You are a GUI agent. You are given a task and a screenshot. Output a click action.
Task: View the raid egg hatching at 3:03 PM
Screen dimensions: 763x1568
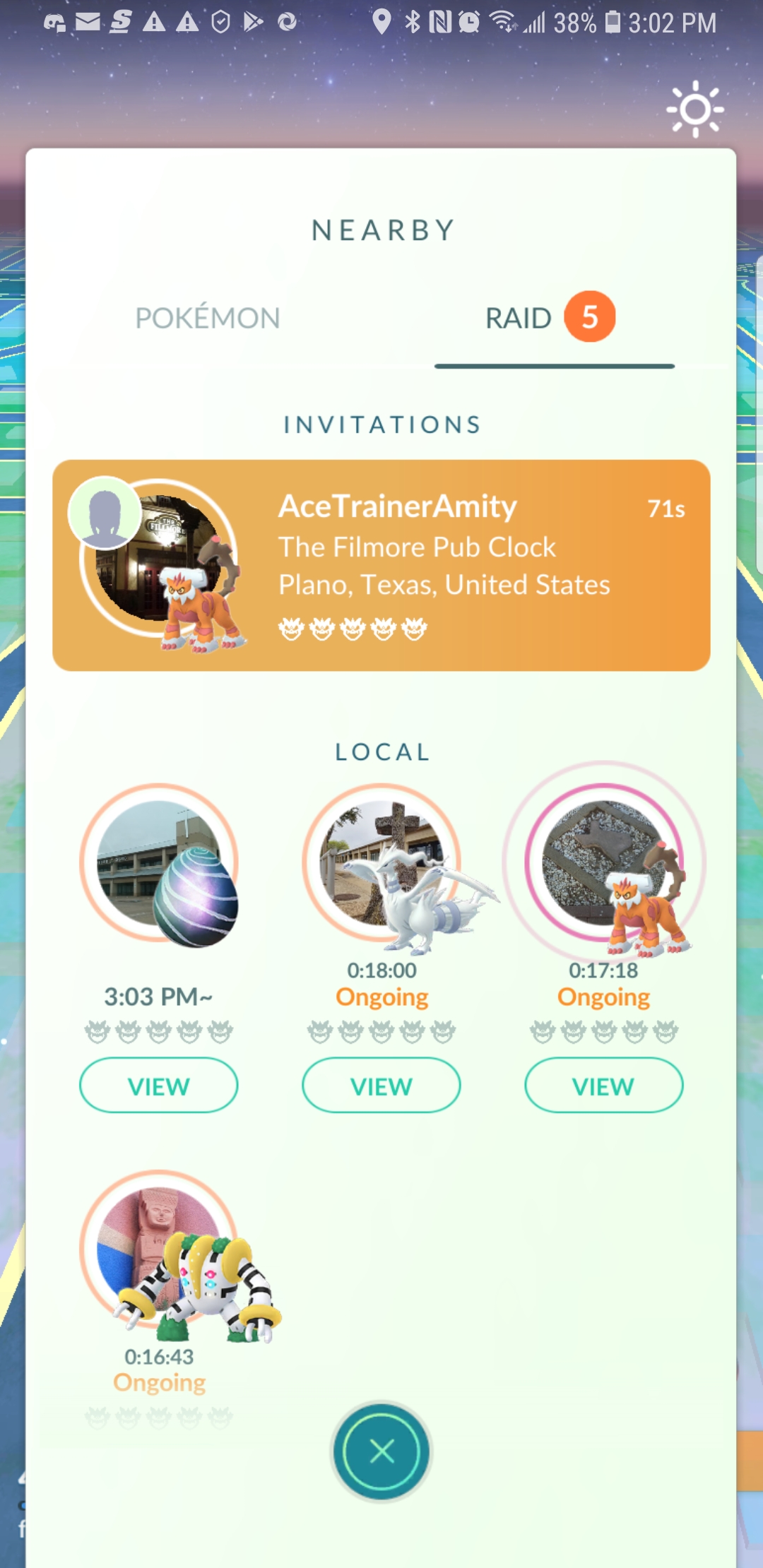pyautogui.click(x=158, y=1086)
